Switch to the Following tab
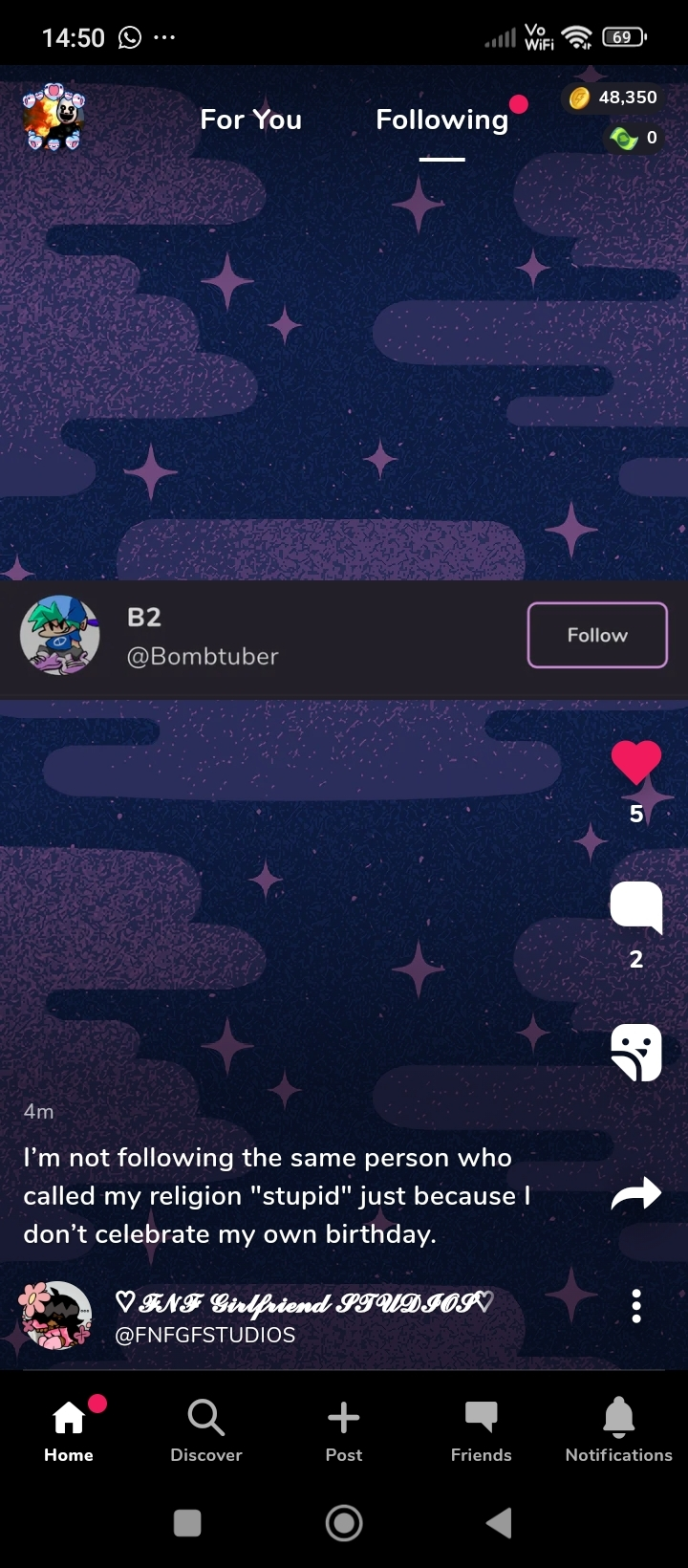The height and width of the screenshot is (1568, 688). (441, 120)
